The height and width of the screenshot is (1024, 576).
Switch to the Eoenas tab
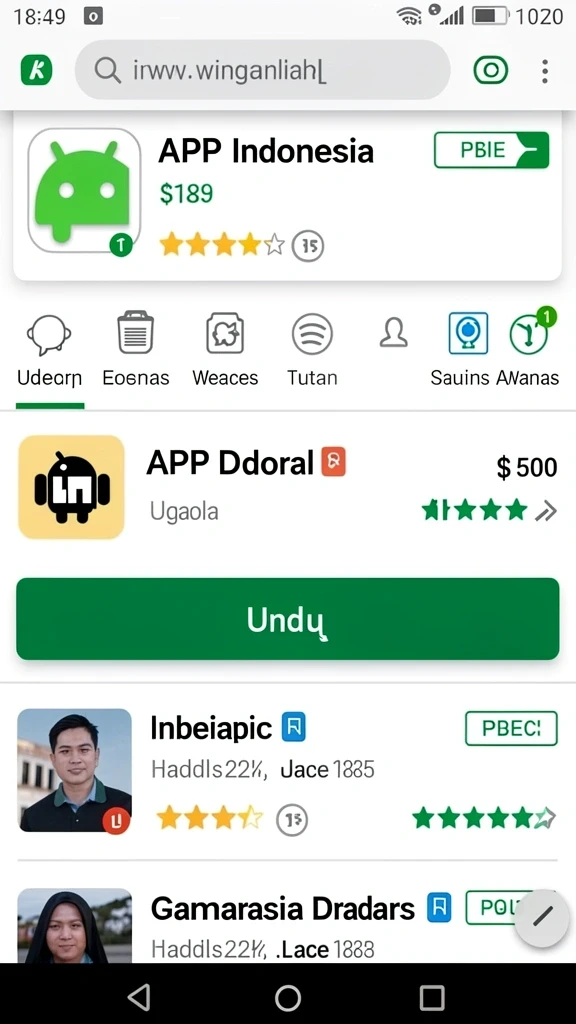tap(136, 353)
